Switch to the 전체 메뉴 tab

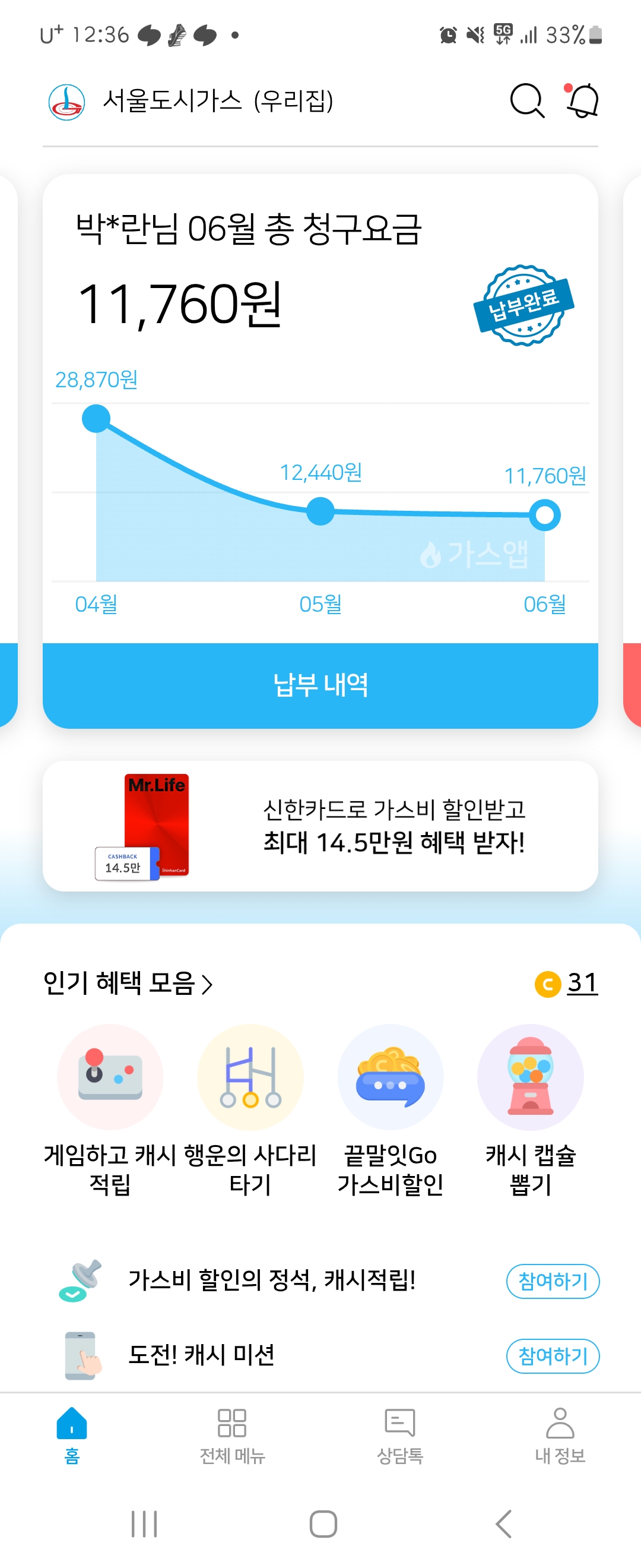pos(232,1436)
